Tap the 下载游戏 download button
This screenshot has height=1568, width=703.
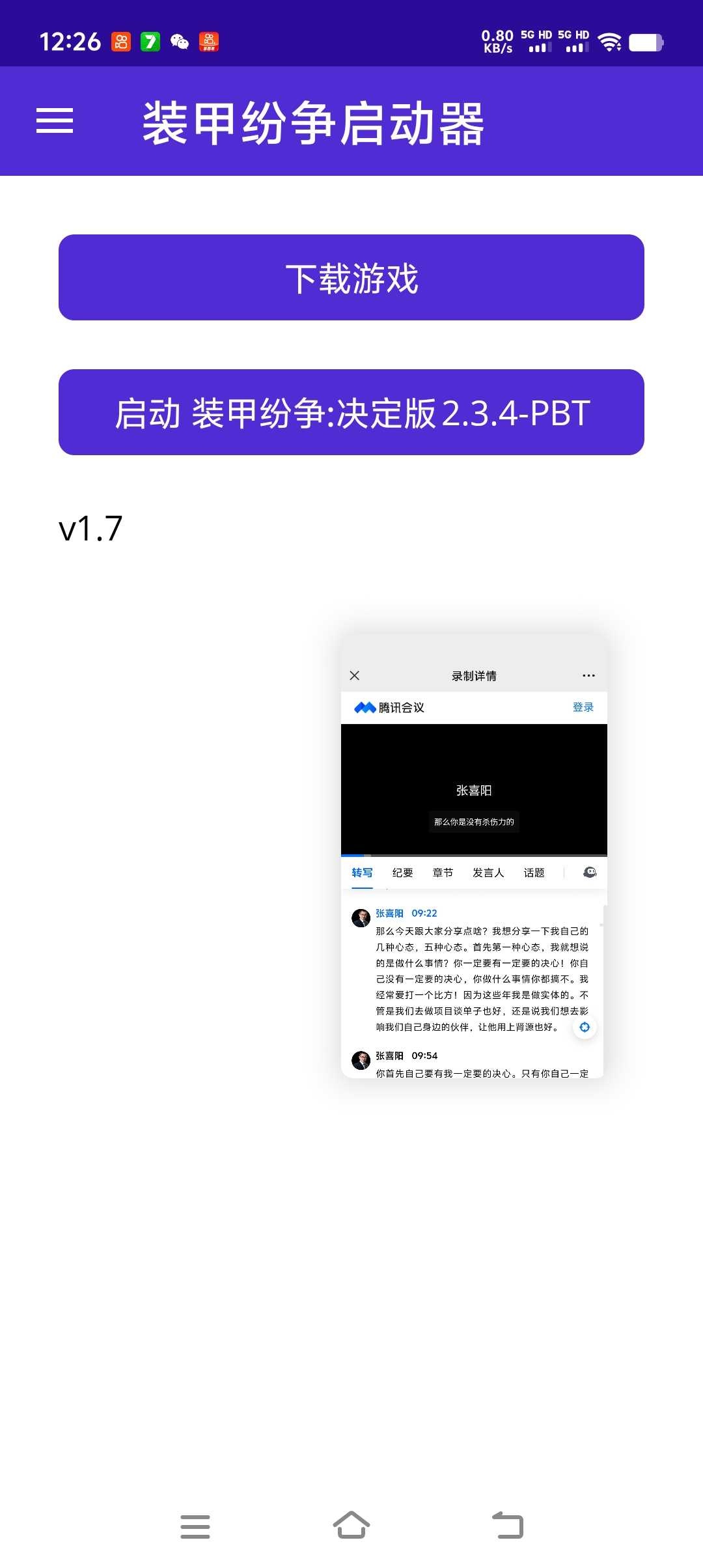[x=351, y=277]
